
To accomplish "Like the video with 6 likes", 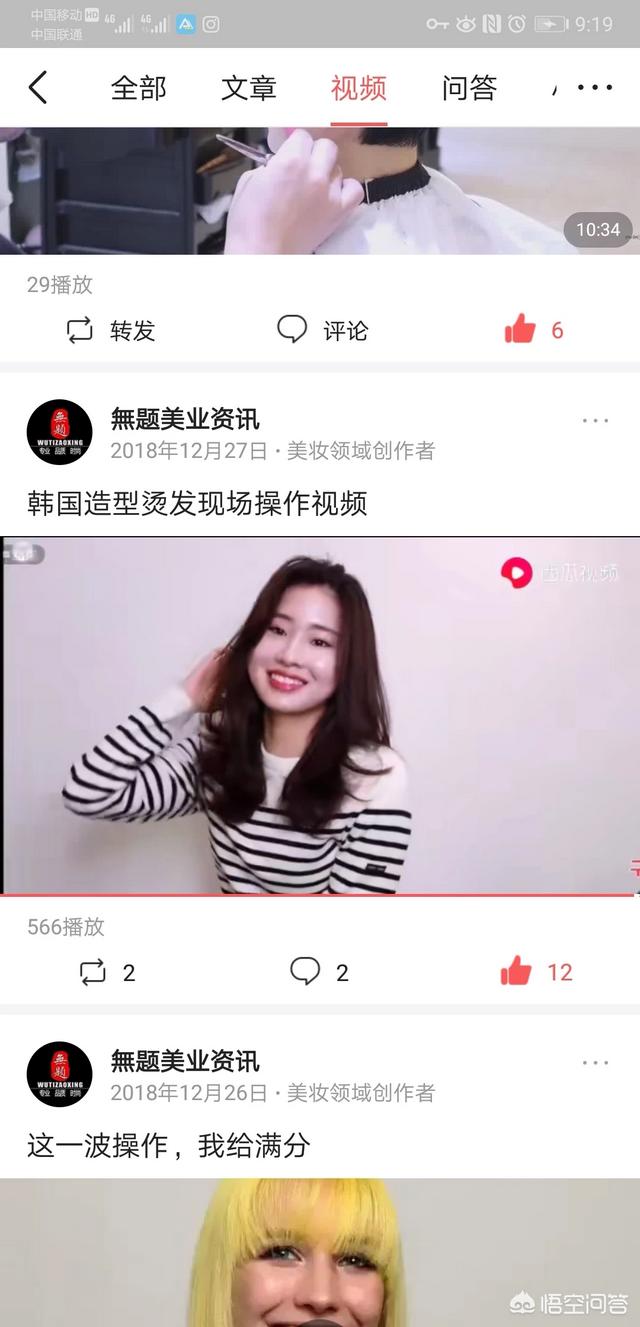I will click(x=534, y=329).
